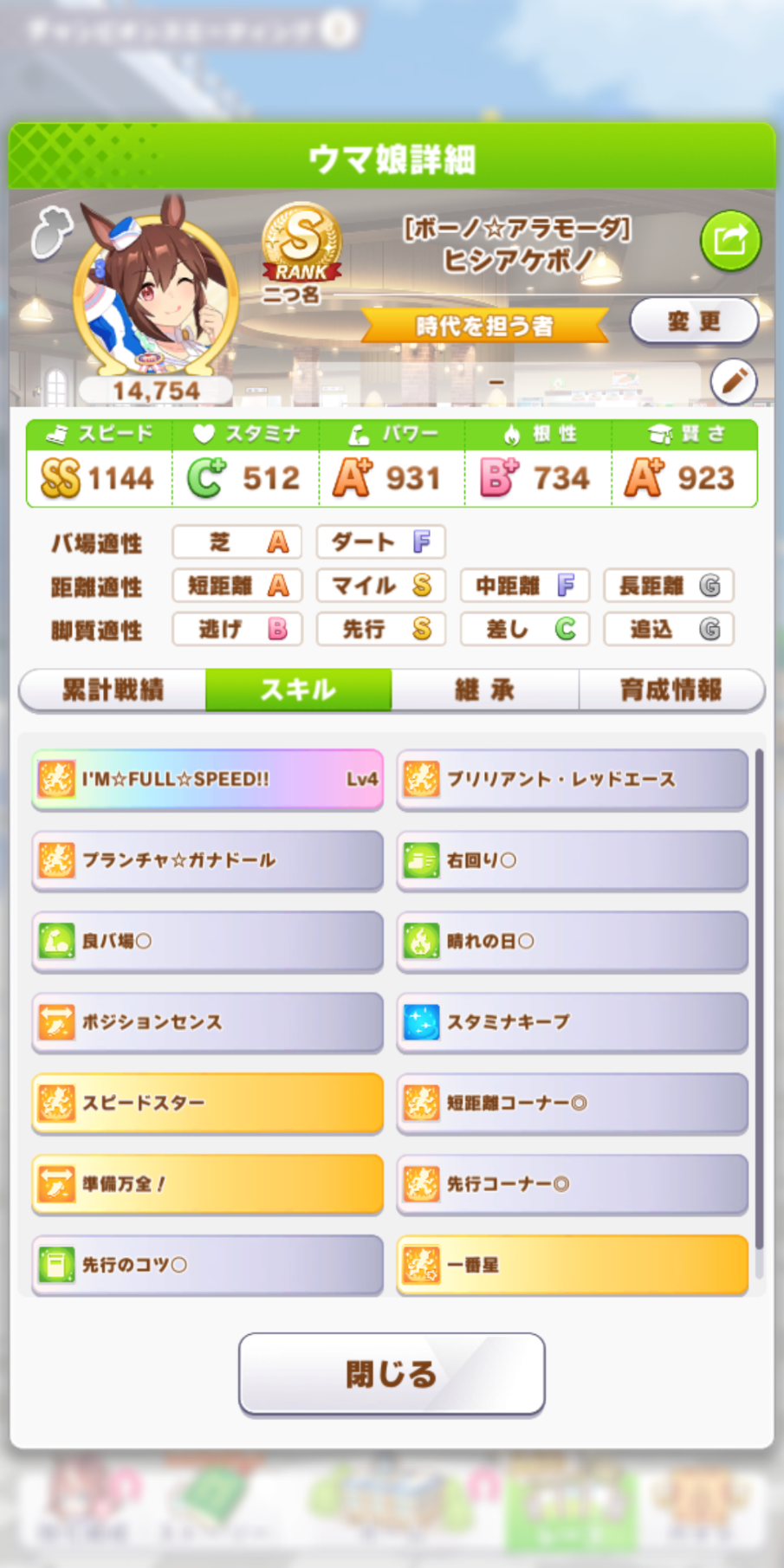Open the 継承 tab
The image size is (784, 1568).
[485, 690]
